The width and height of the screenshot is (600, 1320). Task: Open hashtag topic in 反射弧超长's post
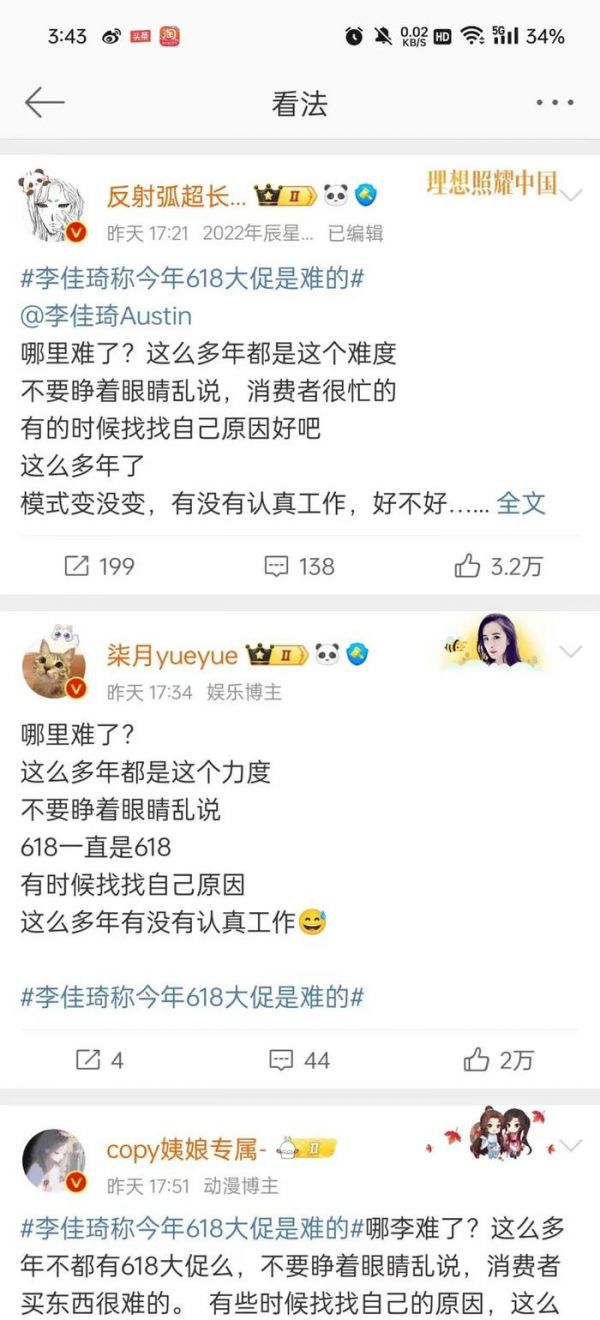(192, 280)
